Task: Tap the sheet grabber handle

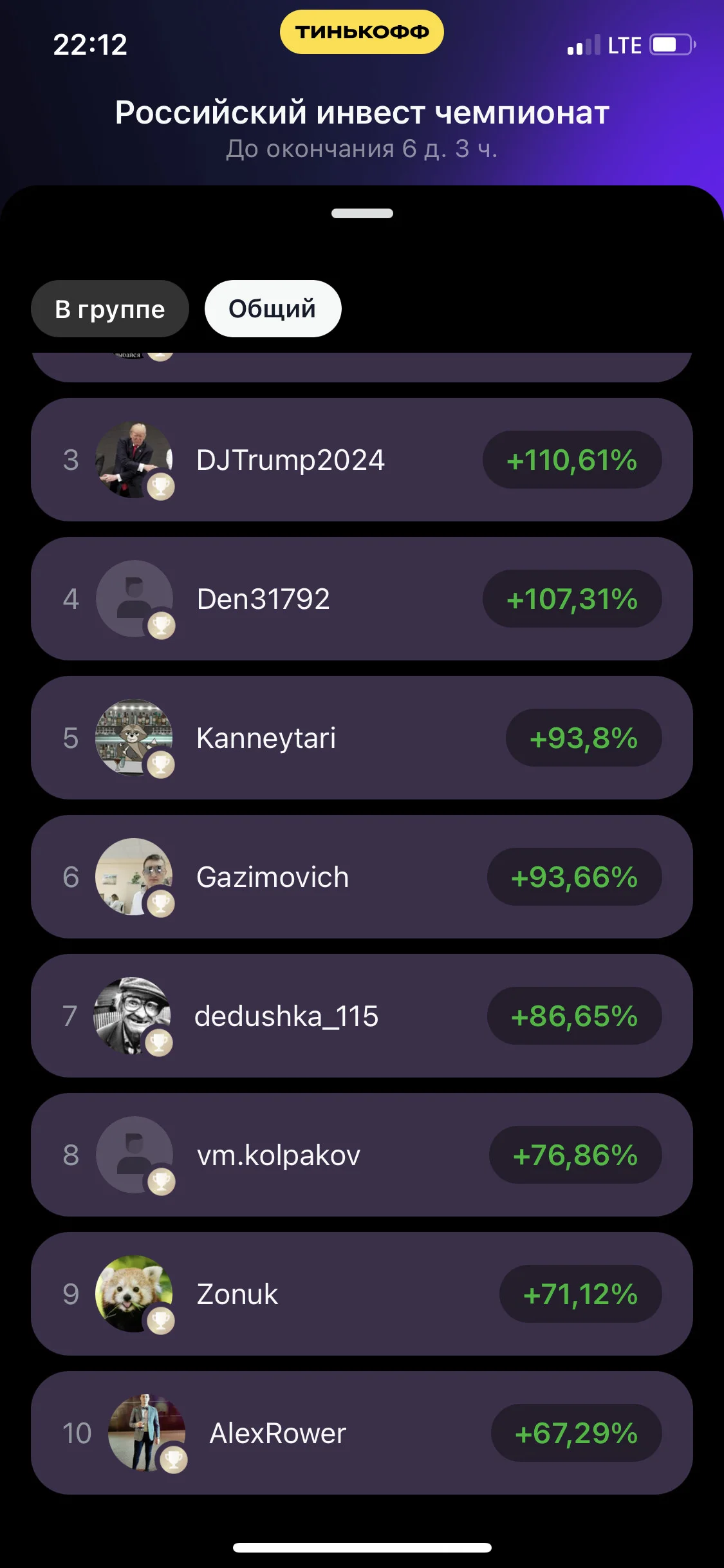Action: point(362,214)
